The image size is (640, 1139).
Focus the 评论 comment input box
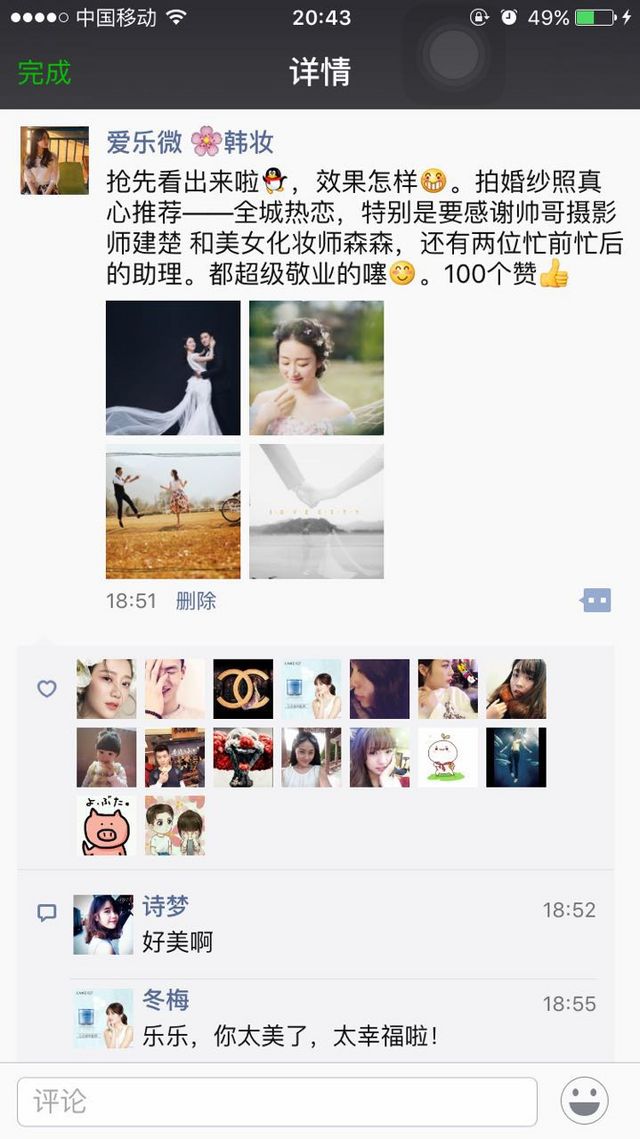(x=278, y=1101)
